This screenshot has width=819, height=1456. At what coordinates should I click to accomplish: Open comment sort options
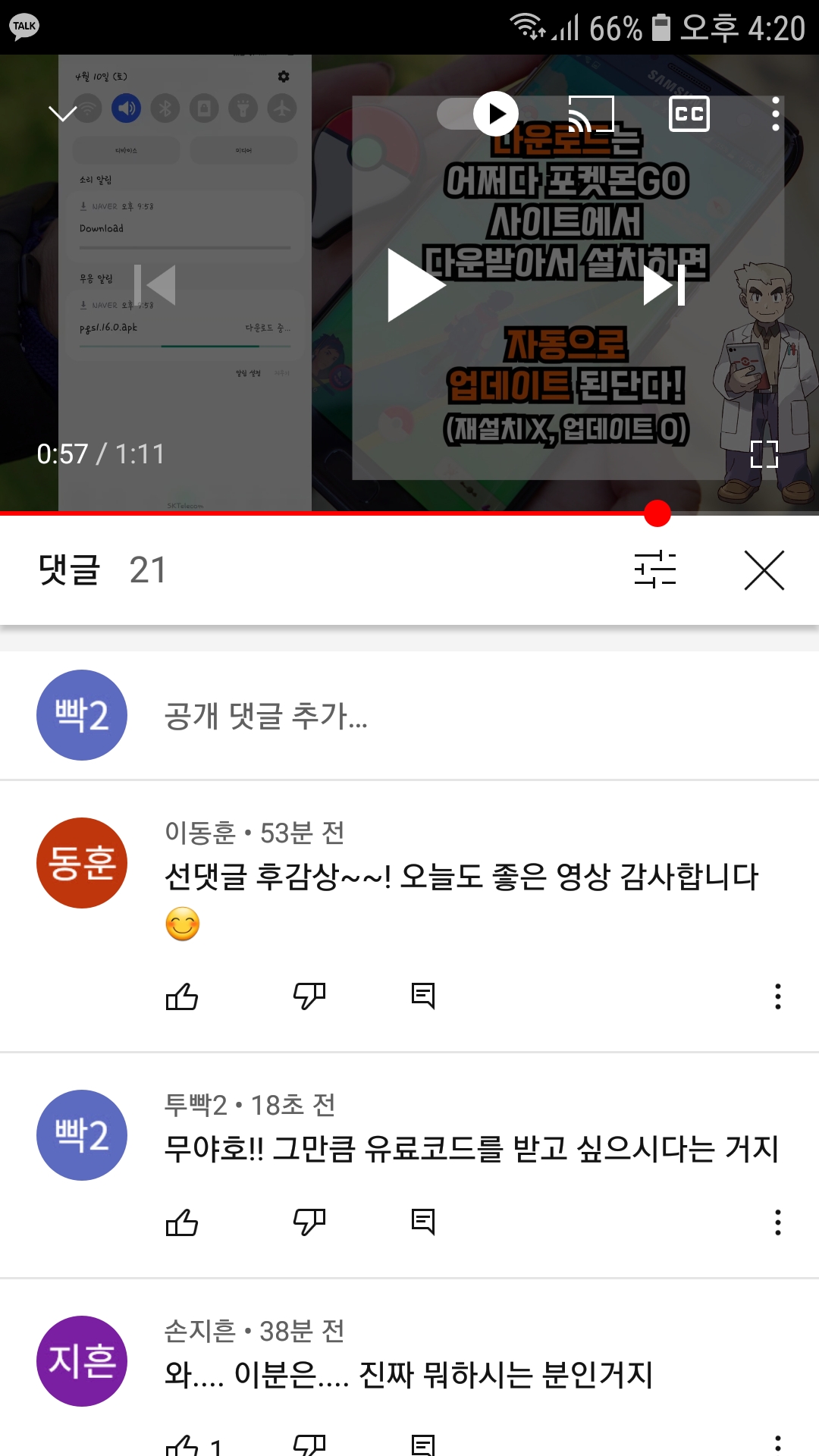point(654,570)
